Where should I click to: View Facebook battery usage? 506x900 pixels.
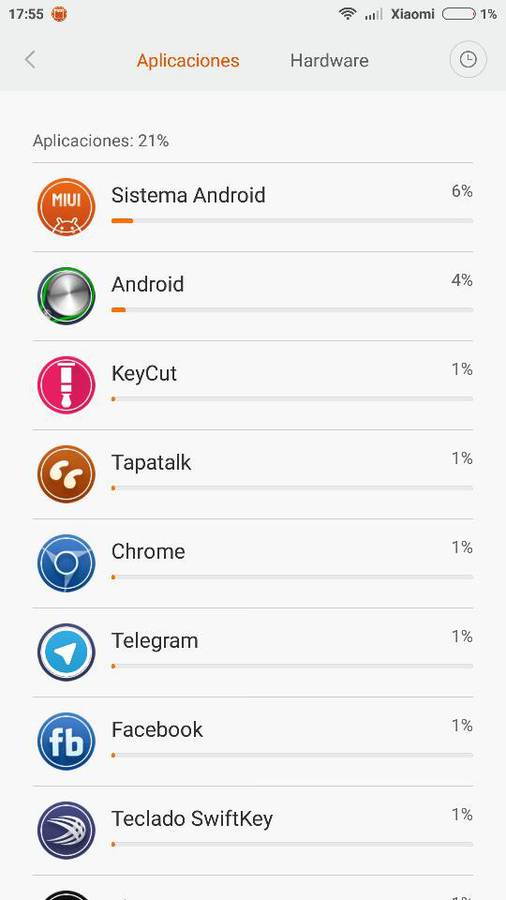click(253, 742)
